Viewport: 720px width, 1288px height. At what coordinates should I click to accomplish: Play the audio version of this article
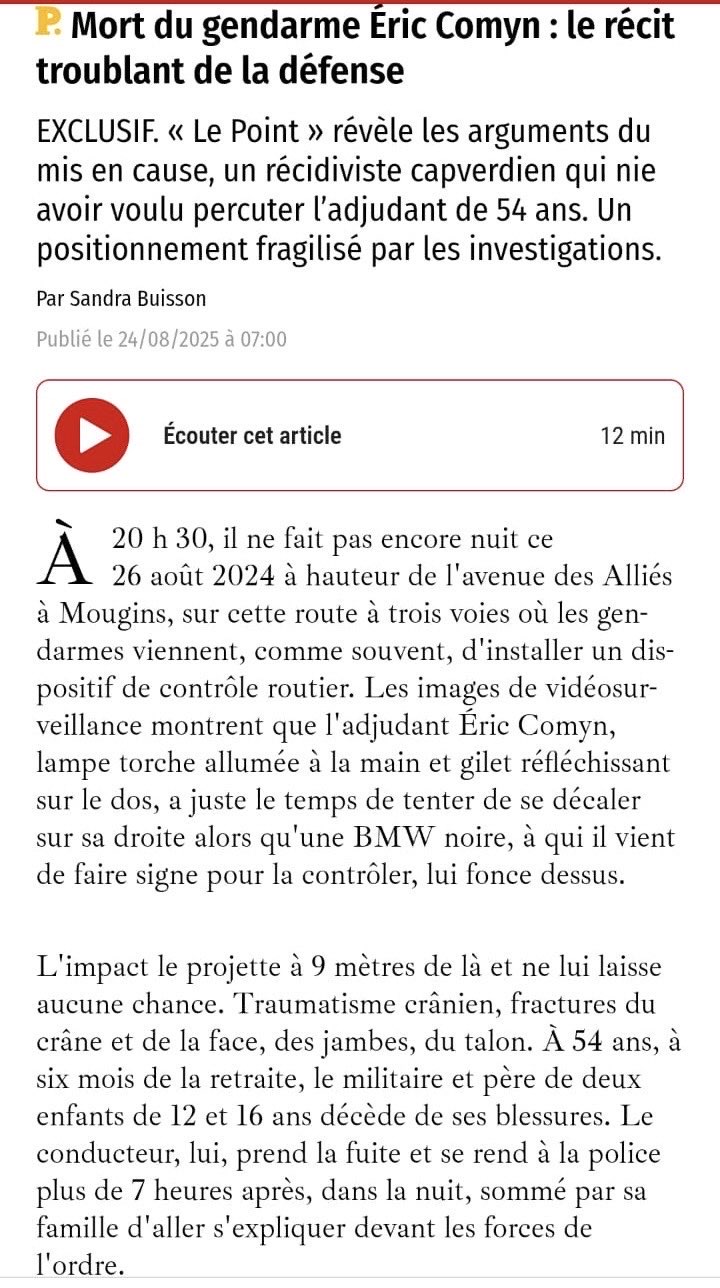click(x=93, y=435)
